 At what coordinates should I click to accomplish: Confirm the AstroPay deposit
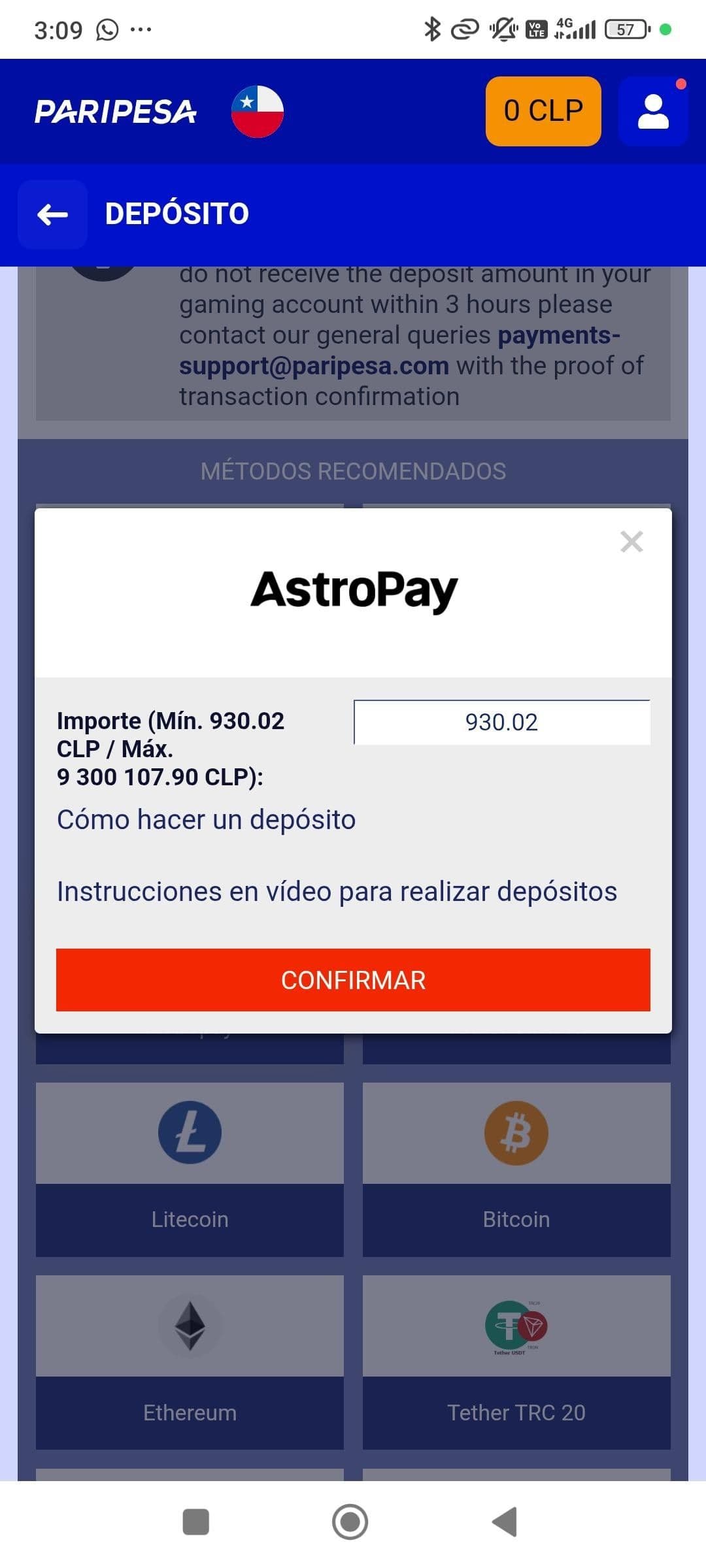pyautogui.click(x=353, y=979)
